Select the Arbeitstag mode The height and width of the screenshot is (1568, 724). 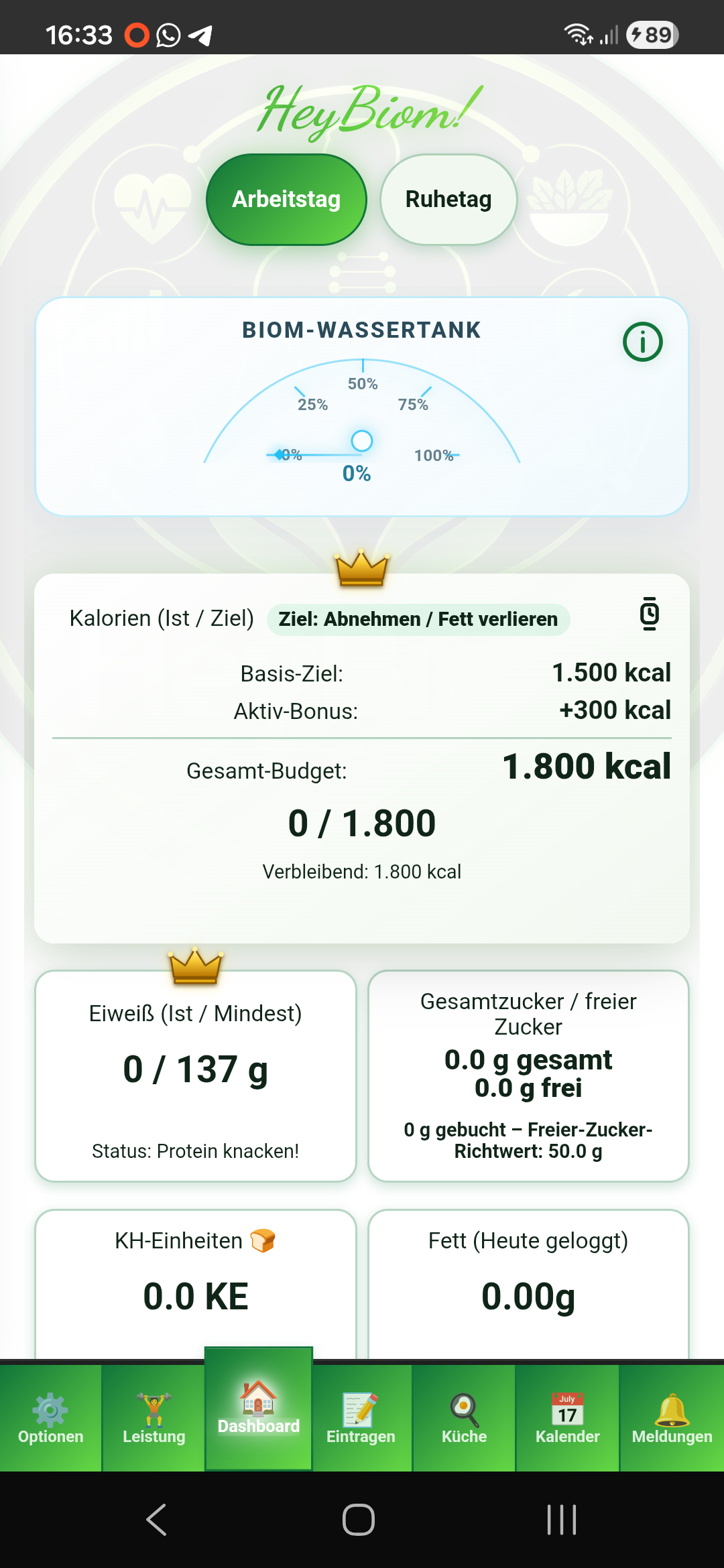[286, 200]
